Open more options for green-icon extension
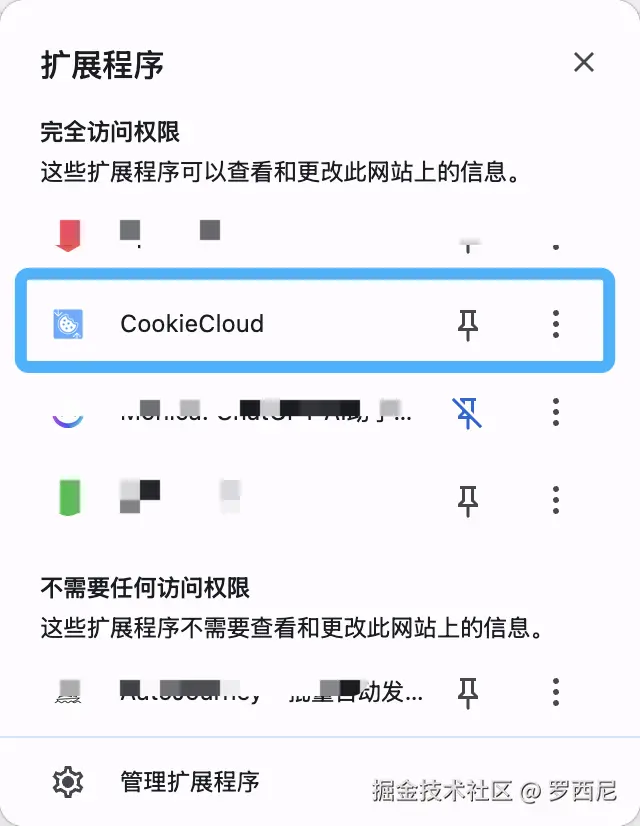Viewport: 640px width, 826px height. coord(556,499)
